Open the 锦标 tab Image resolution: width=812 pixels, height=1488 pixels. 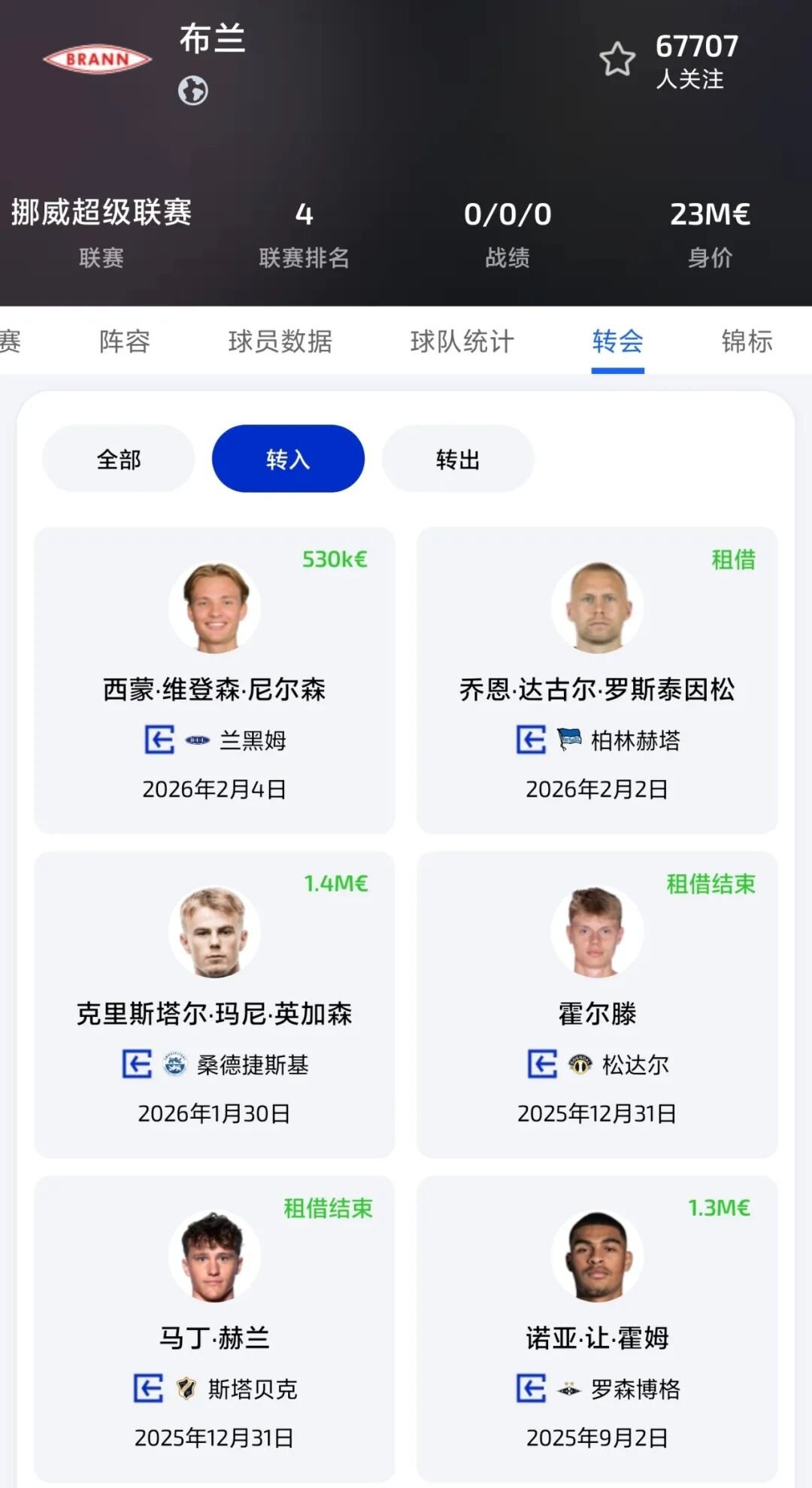[747, 342]
